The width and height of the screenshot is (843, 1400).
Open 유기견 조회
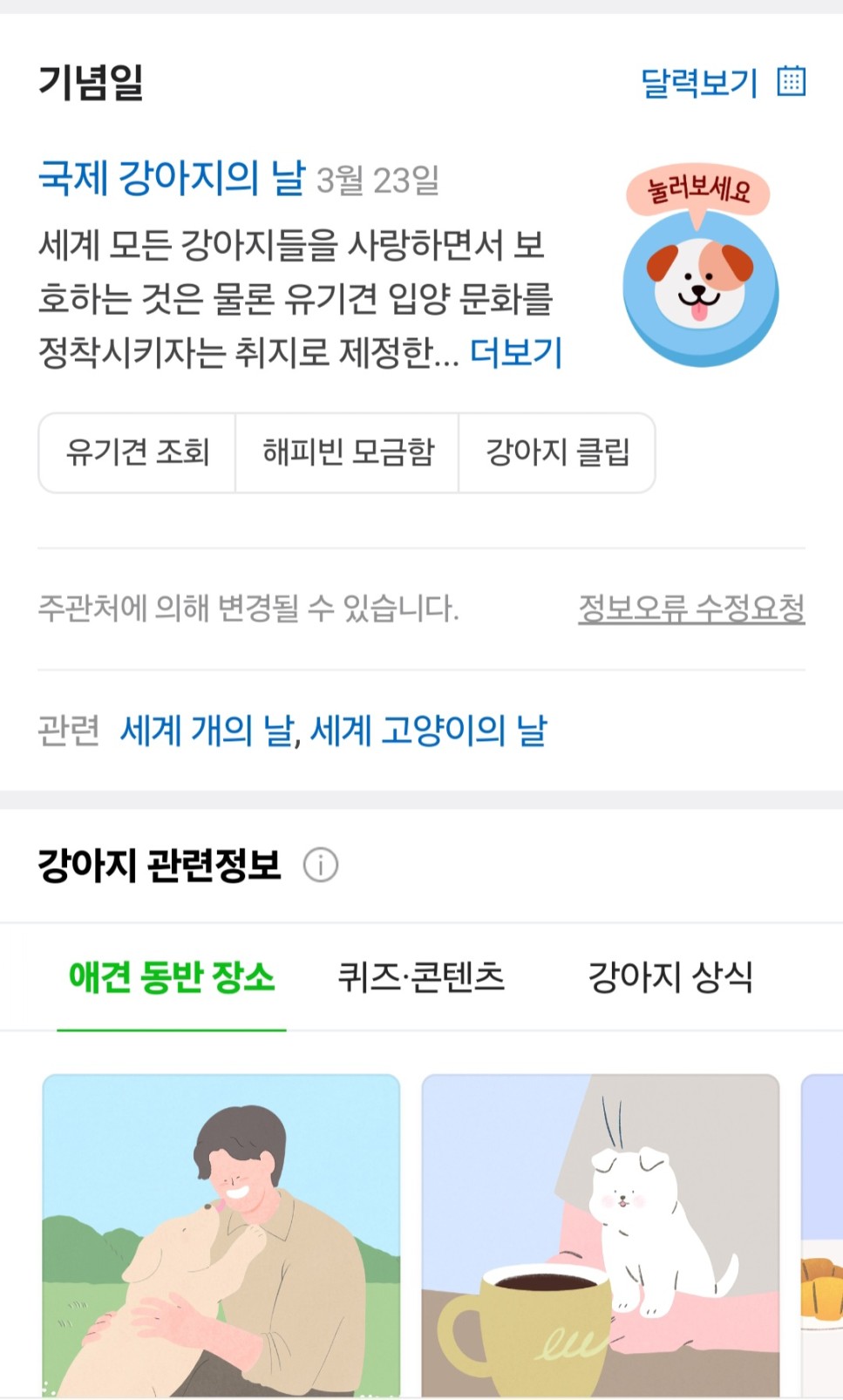pos(138,452)
